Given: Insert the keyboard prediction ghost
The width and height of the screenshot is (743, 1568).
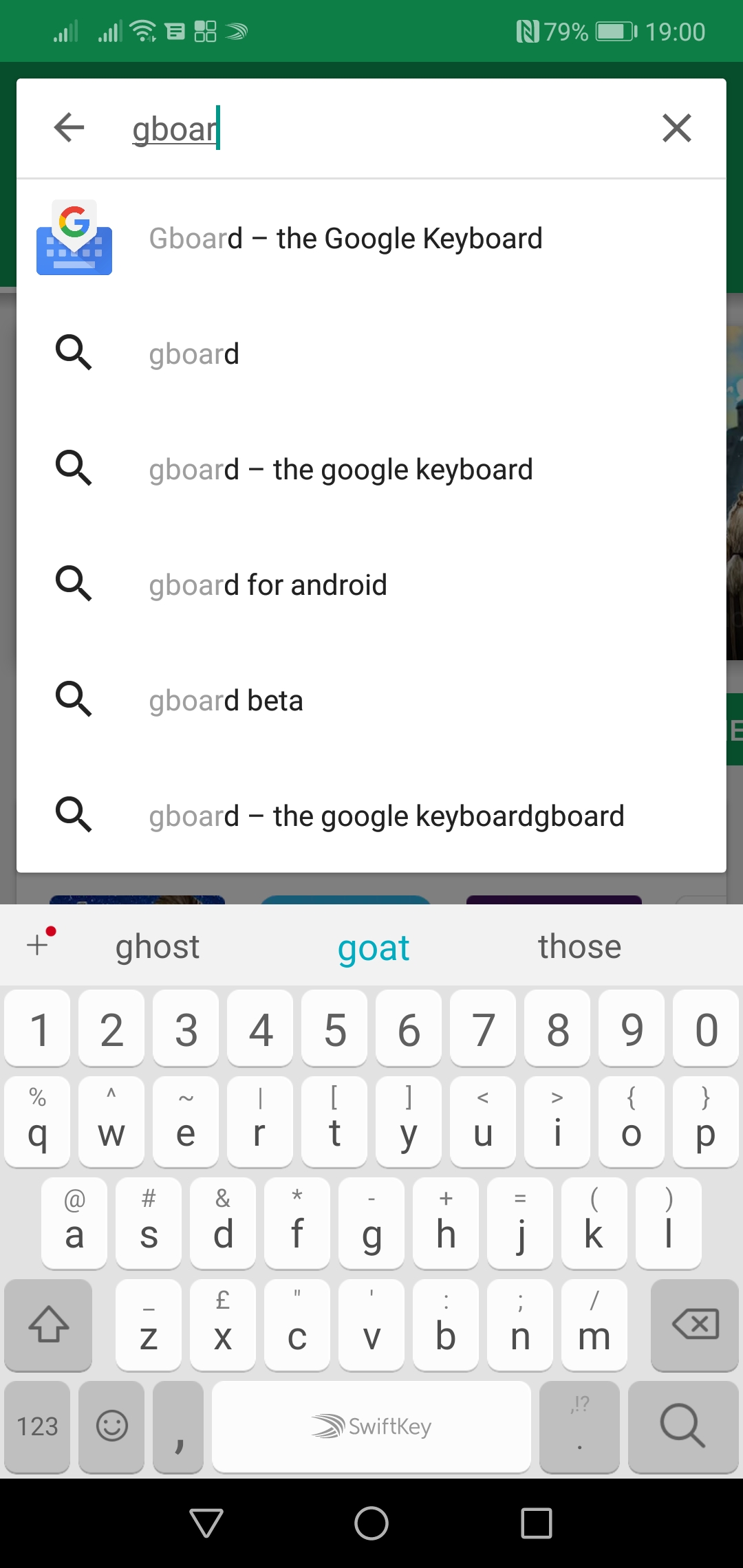Looking at the screenshot, I should (158, 947).
